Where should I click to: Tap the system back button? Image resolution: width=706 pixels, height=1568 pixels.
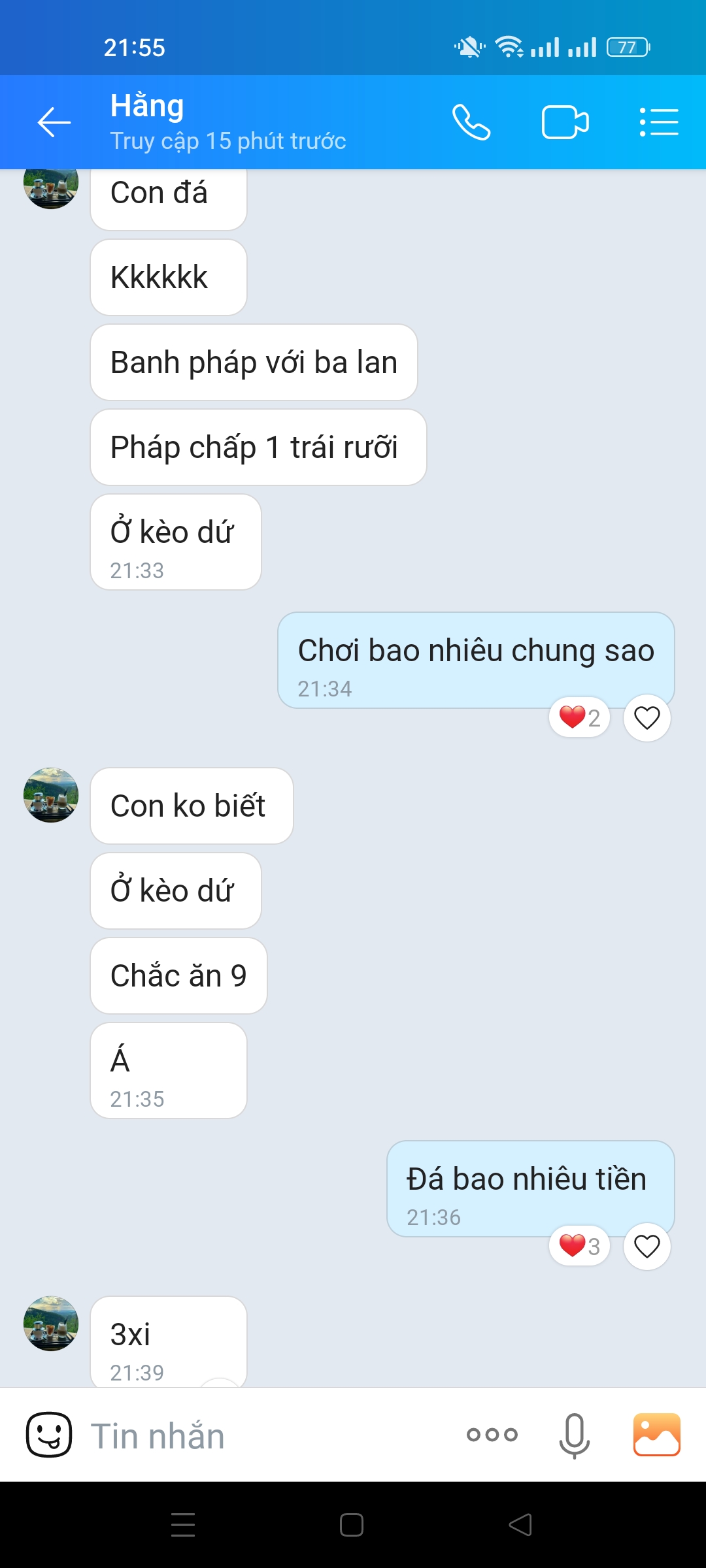point(520,1525)
